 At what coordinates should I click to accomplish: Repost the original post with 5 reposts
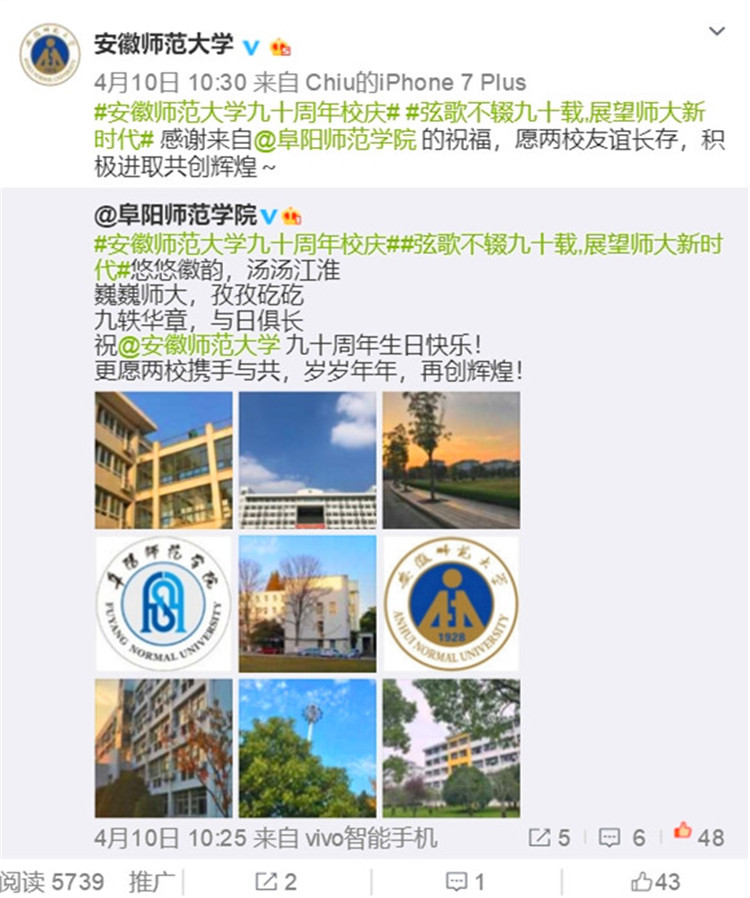[x=549, y=837]
